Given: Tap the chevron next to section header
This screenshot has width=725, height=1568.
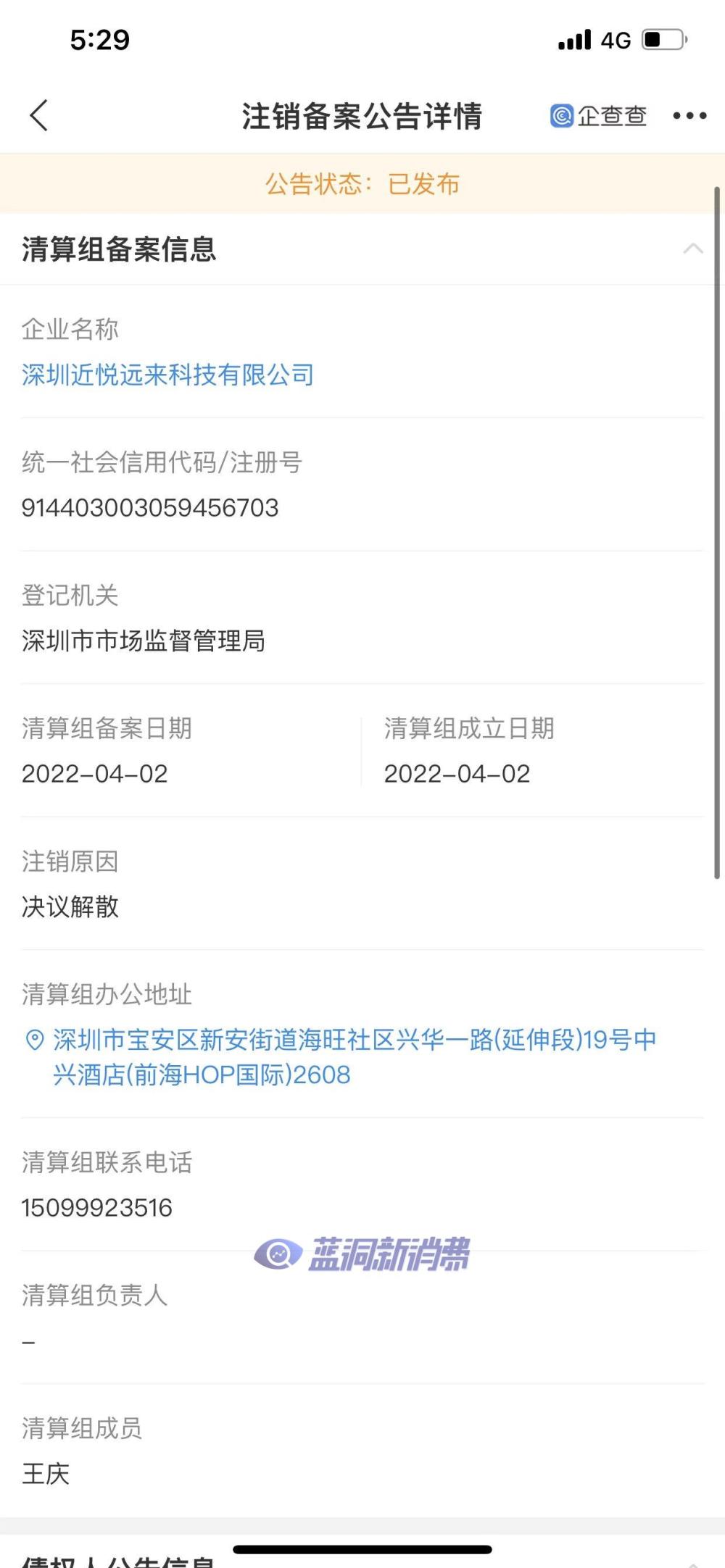Looking at the screenshot, I should tap(692, 247).
